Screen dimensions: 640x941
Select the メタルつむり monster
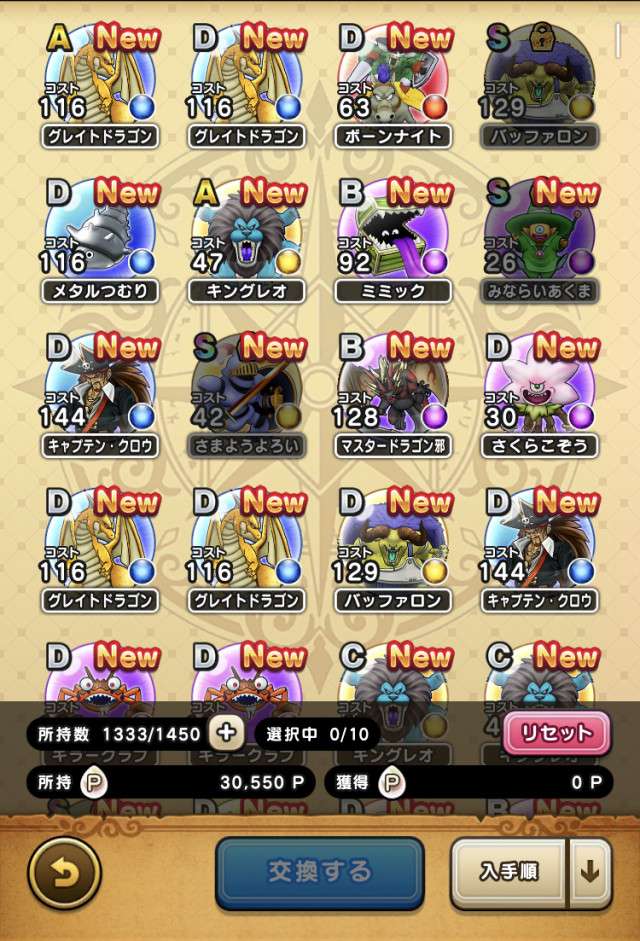click(100, 240)
